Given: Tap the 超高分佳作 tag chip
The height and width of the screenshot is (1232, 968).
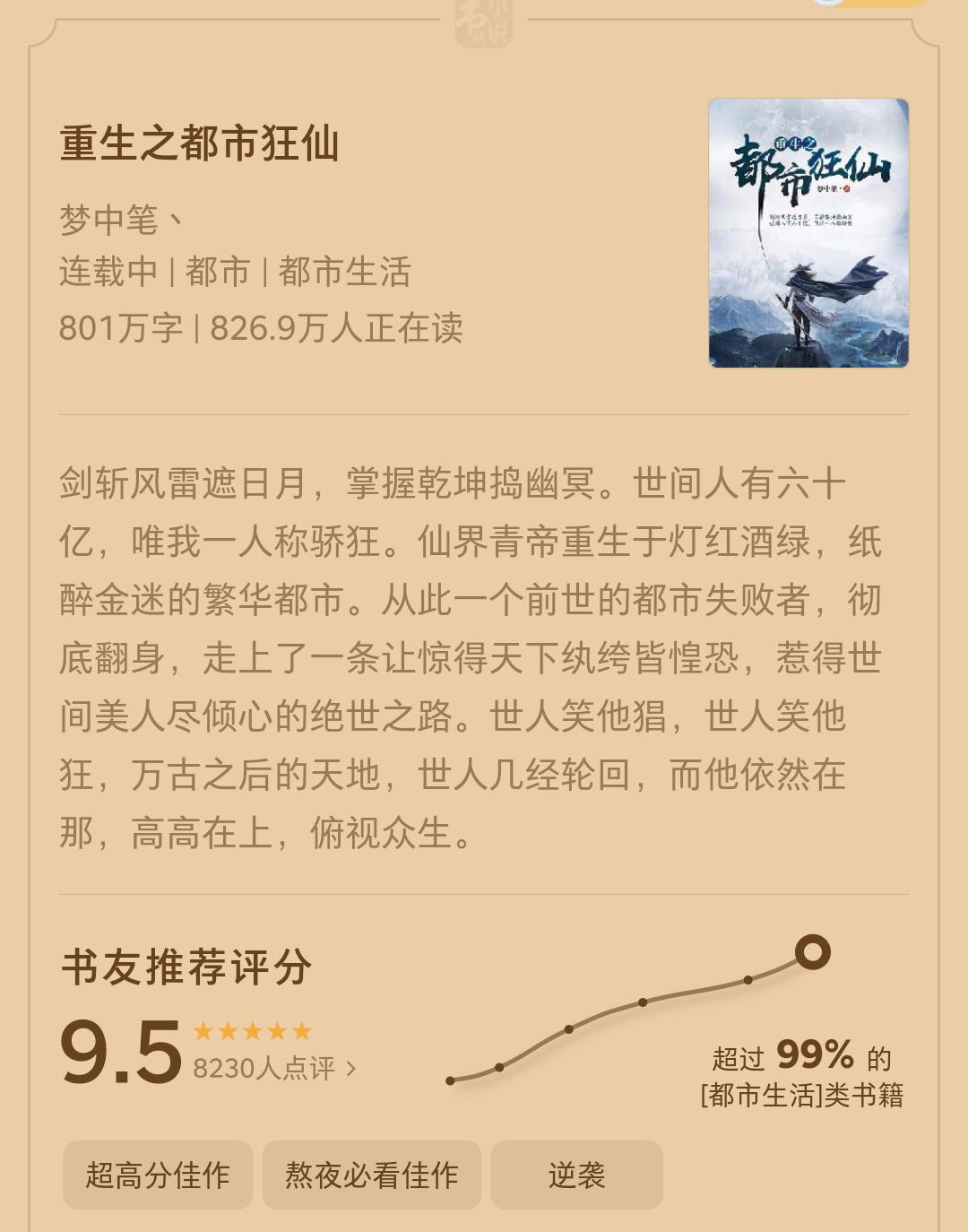Looking at the screenshot, I should click(158, 1175).
